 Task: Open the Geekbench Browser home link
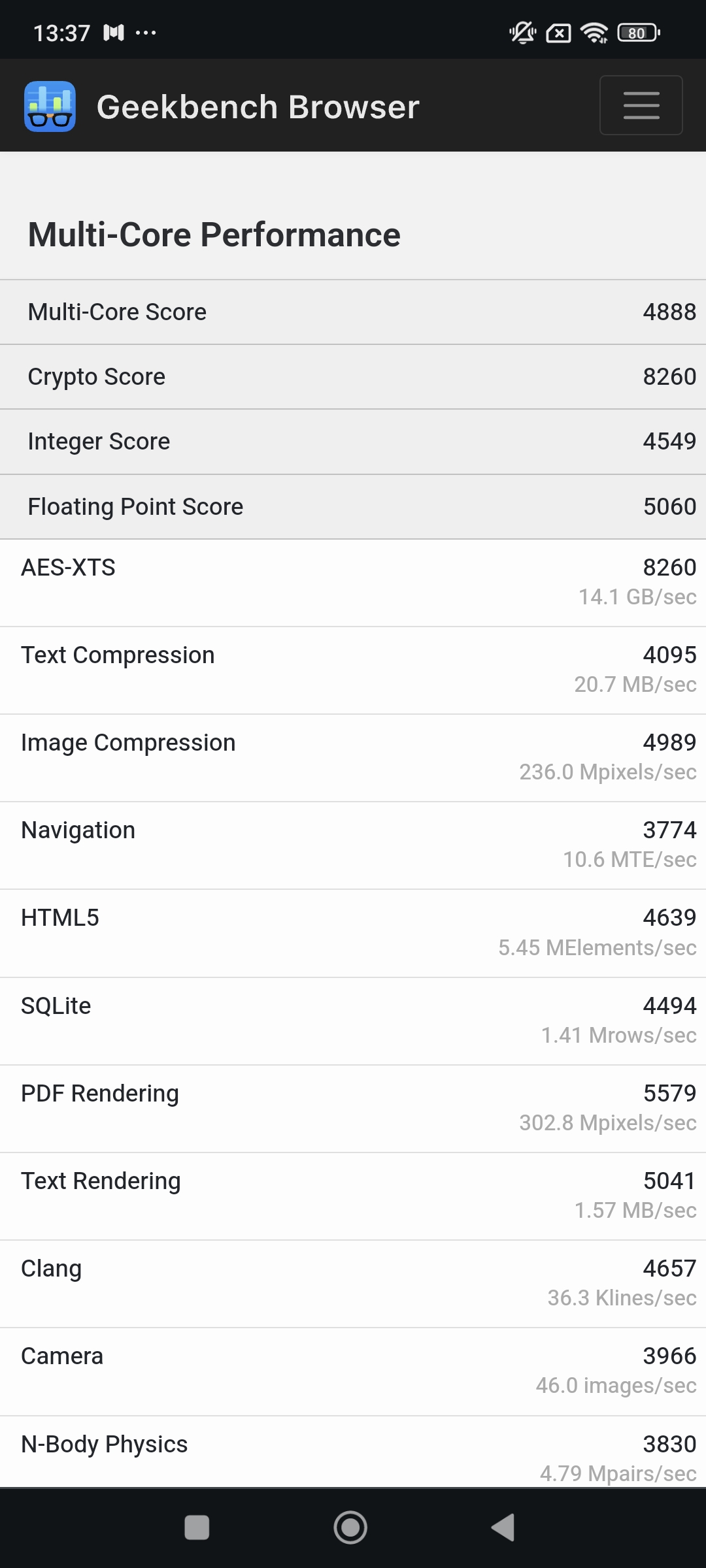(222, 106)
